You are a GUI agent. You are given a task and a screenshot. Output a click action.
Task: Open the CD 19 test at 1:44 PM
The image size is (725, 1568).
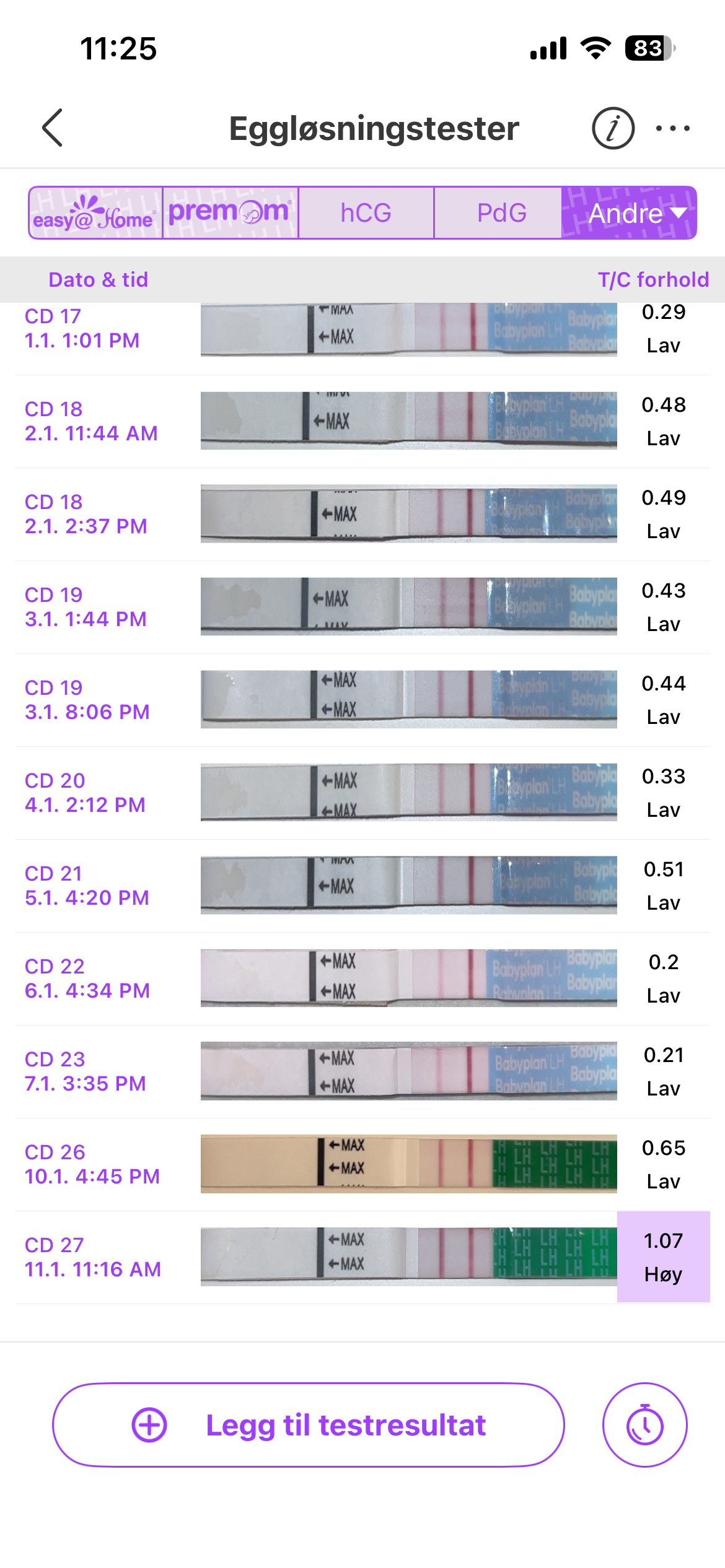(x=362, y=607)
